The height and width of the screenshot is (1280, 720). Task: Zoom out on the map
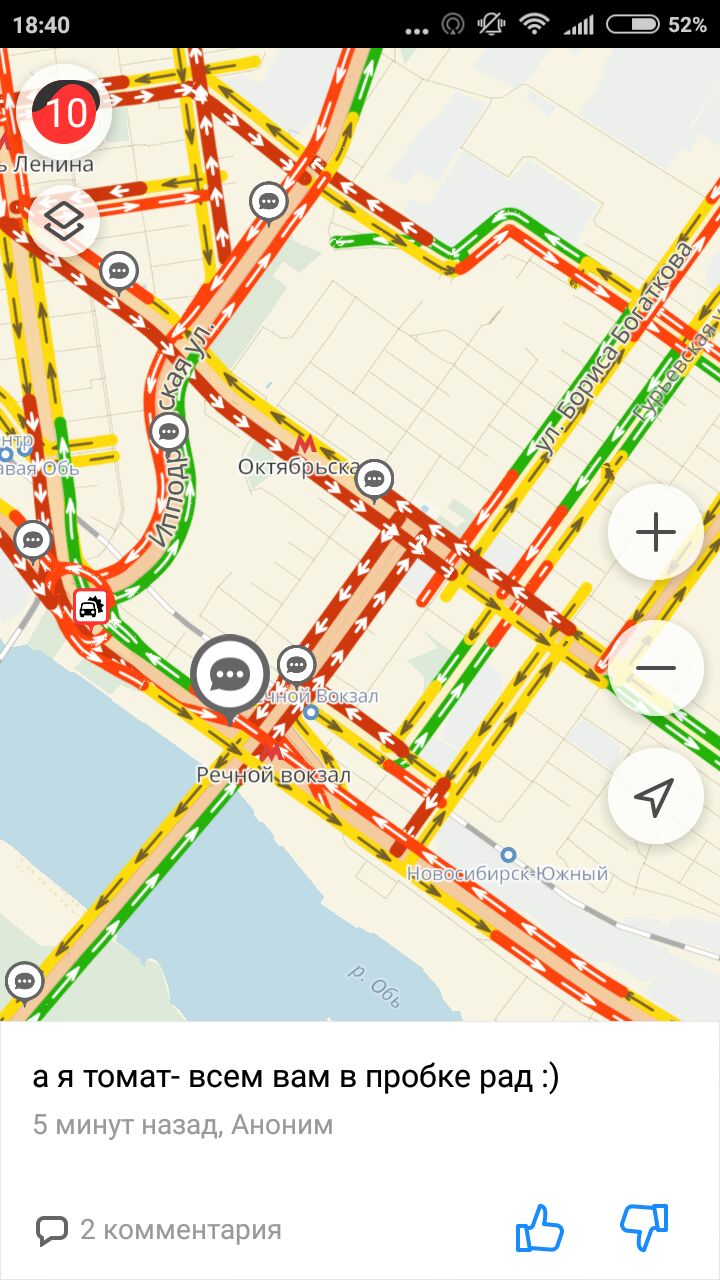click(x=656, y=668)
